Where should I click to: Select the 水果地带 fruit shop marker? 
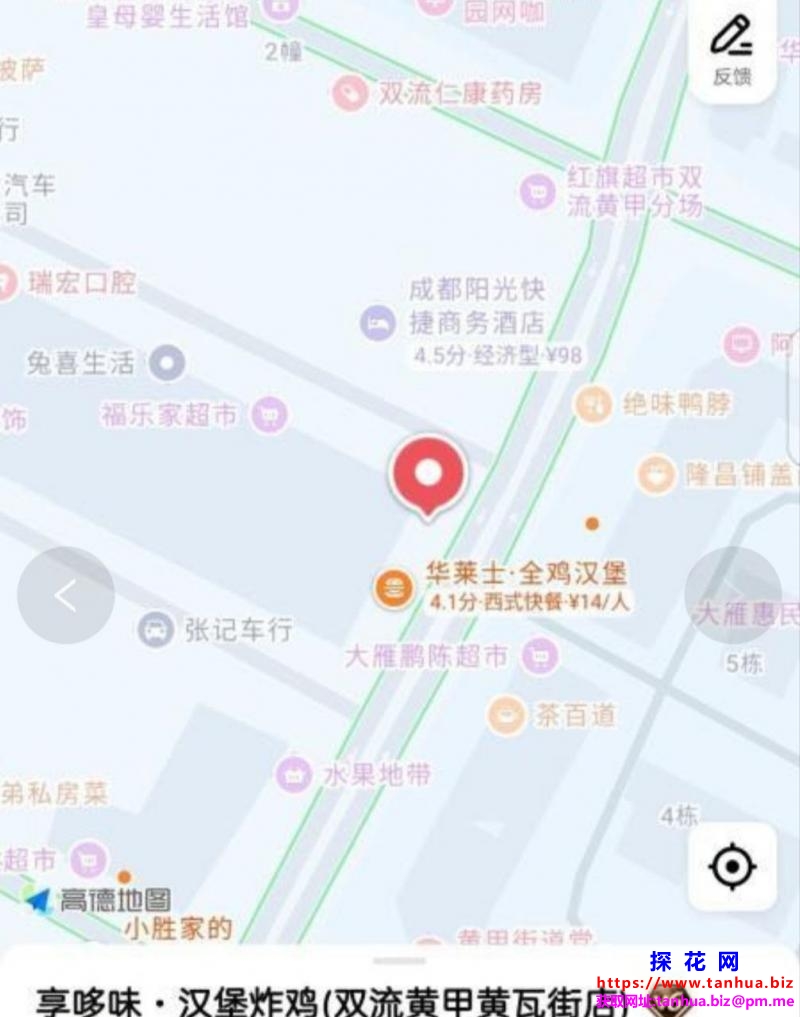pos(294,774)
